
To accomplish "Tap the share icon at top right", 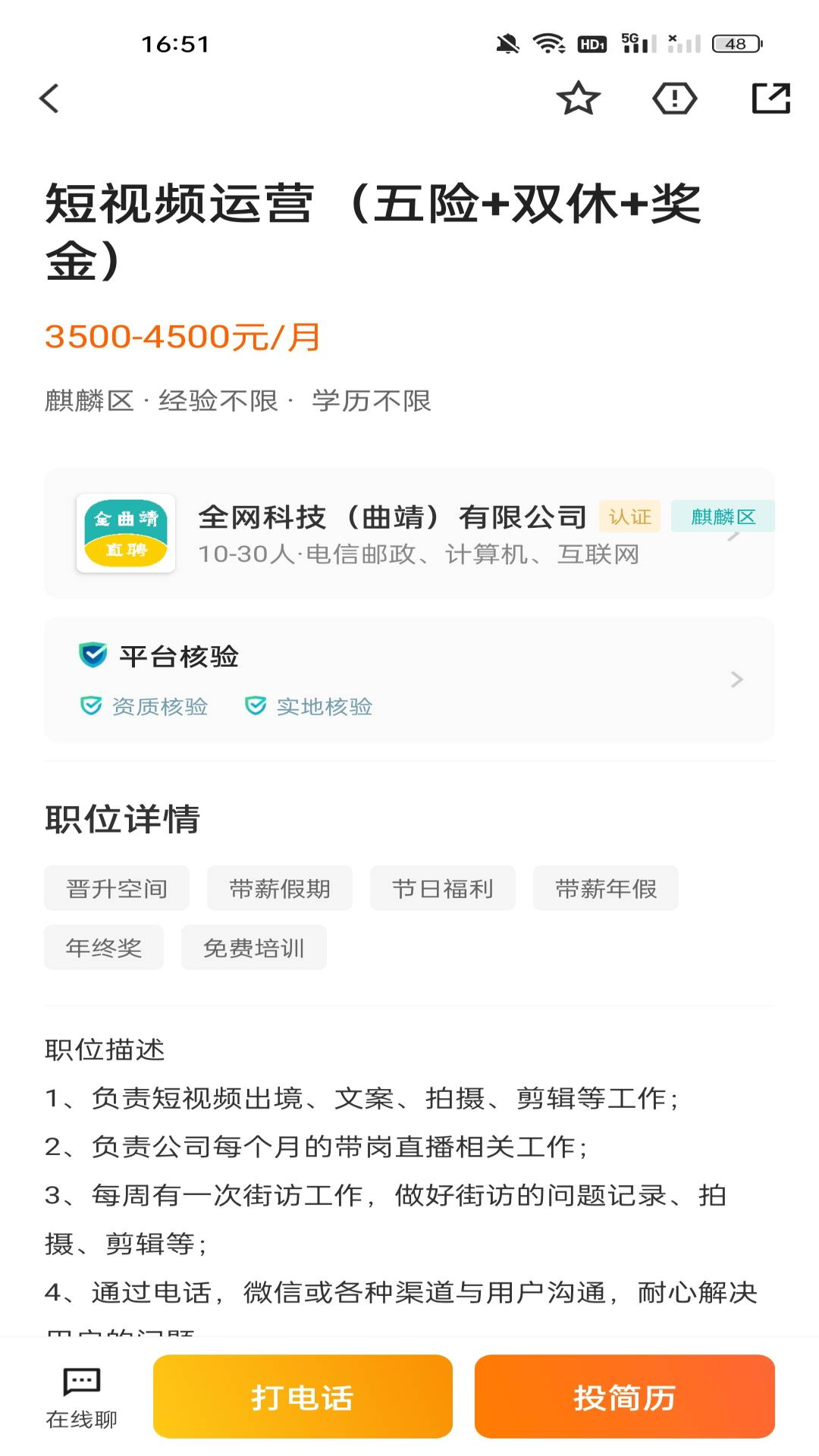I will [x=770, y=97].
